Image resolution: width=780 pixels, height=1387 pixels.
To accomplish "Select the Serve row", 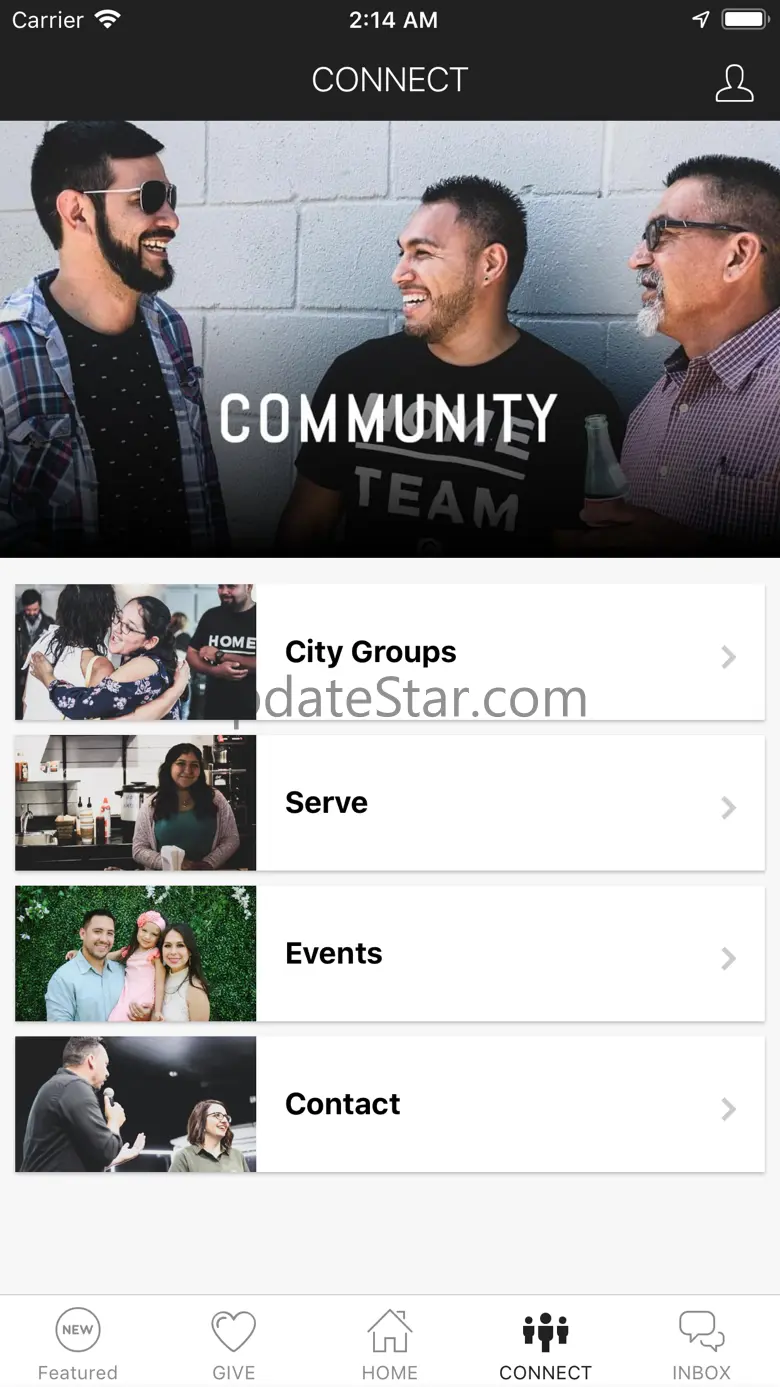I will [x=390, y=803].
